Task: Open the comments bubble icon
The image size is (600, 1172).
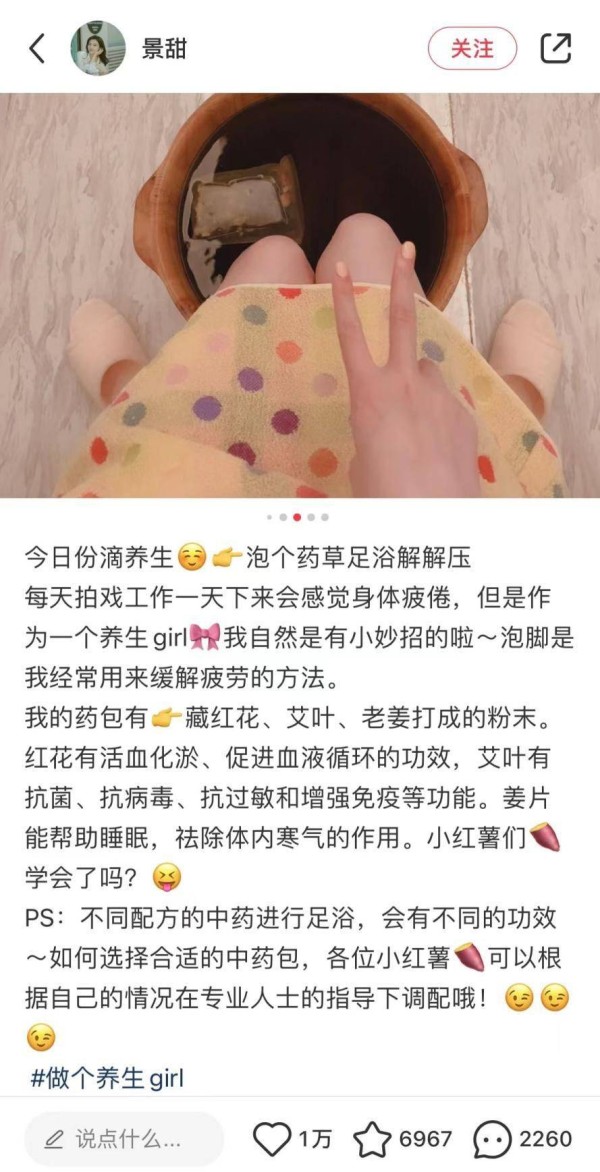Action: (492, 1139)
